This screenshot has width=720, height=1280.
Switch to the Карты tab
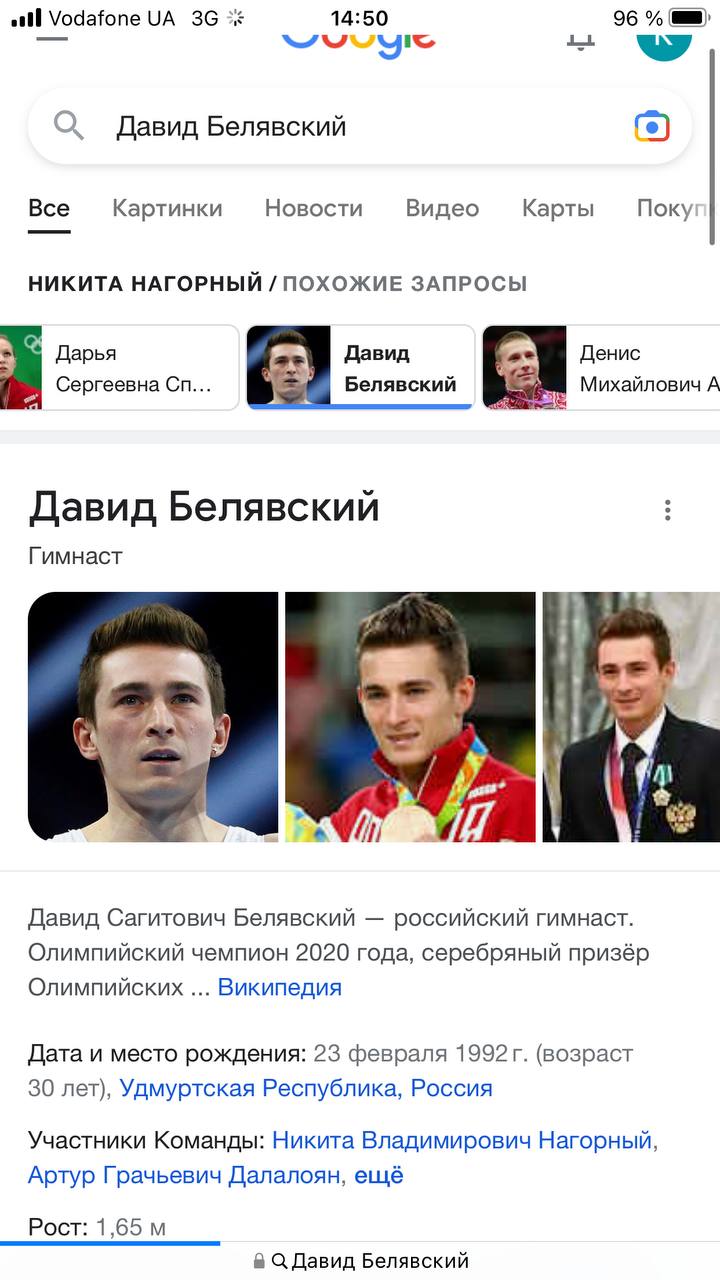(558, 209)
